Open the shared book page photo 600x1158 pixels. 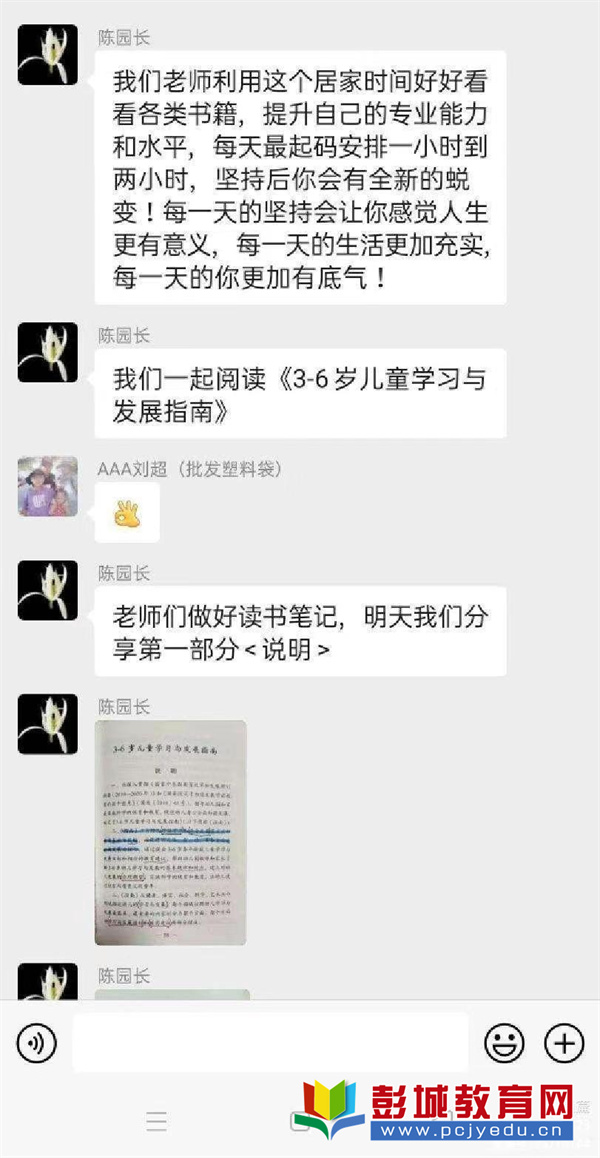coord(170,832)
